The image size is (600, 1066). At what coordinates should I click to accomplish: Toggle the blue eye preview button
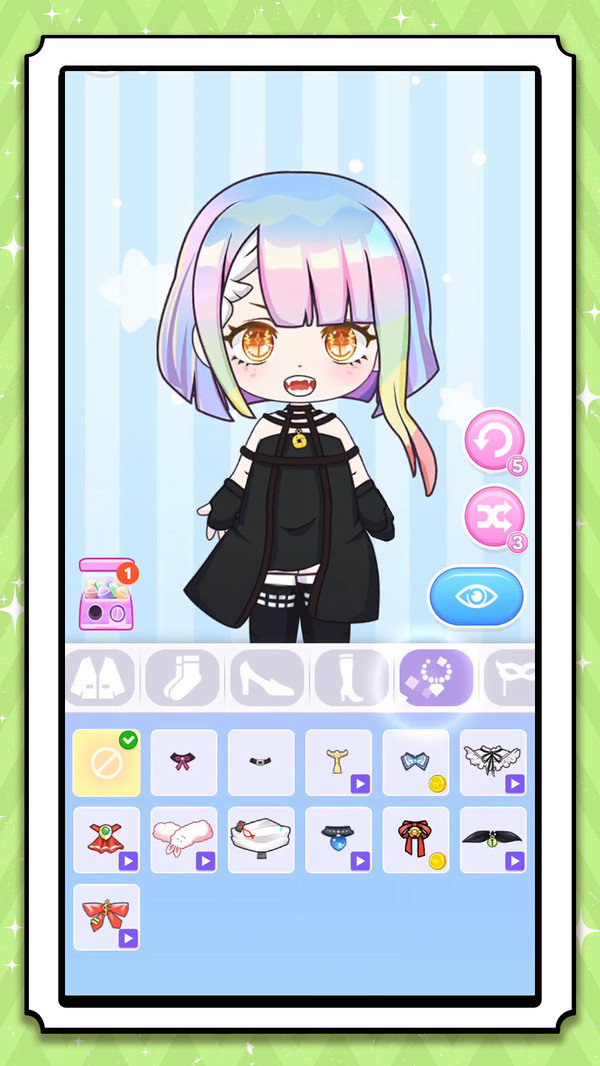coord(476,597)
